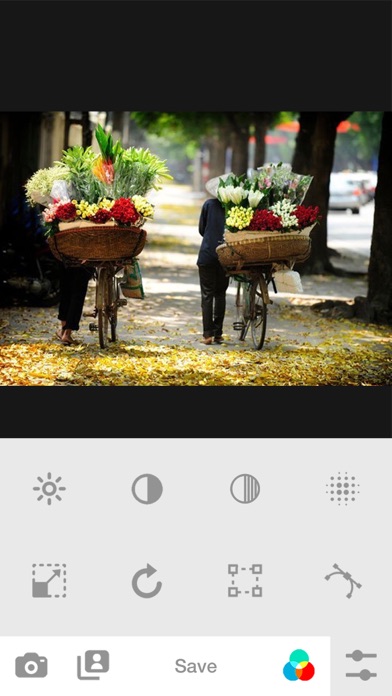Open the brightness adjustment sun icon

point(49,489)
